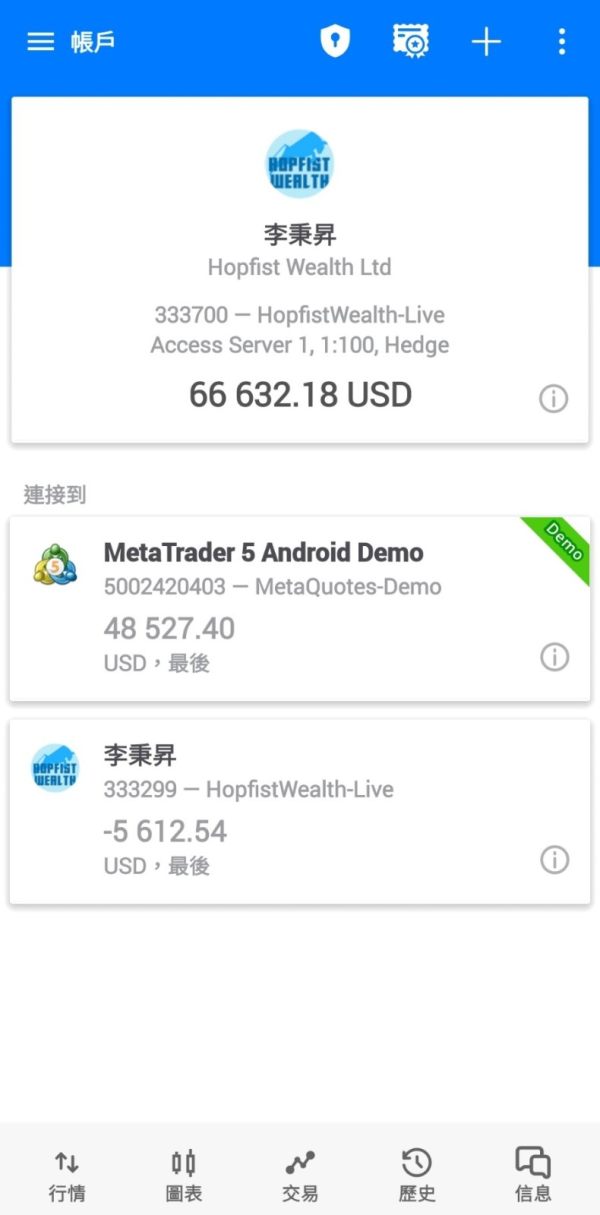This screenshot has height=1215, width=600.
Task: Open the 交易 tab
Action: click(x=300, y=1176)
